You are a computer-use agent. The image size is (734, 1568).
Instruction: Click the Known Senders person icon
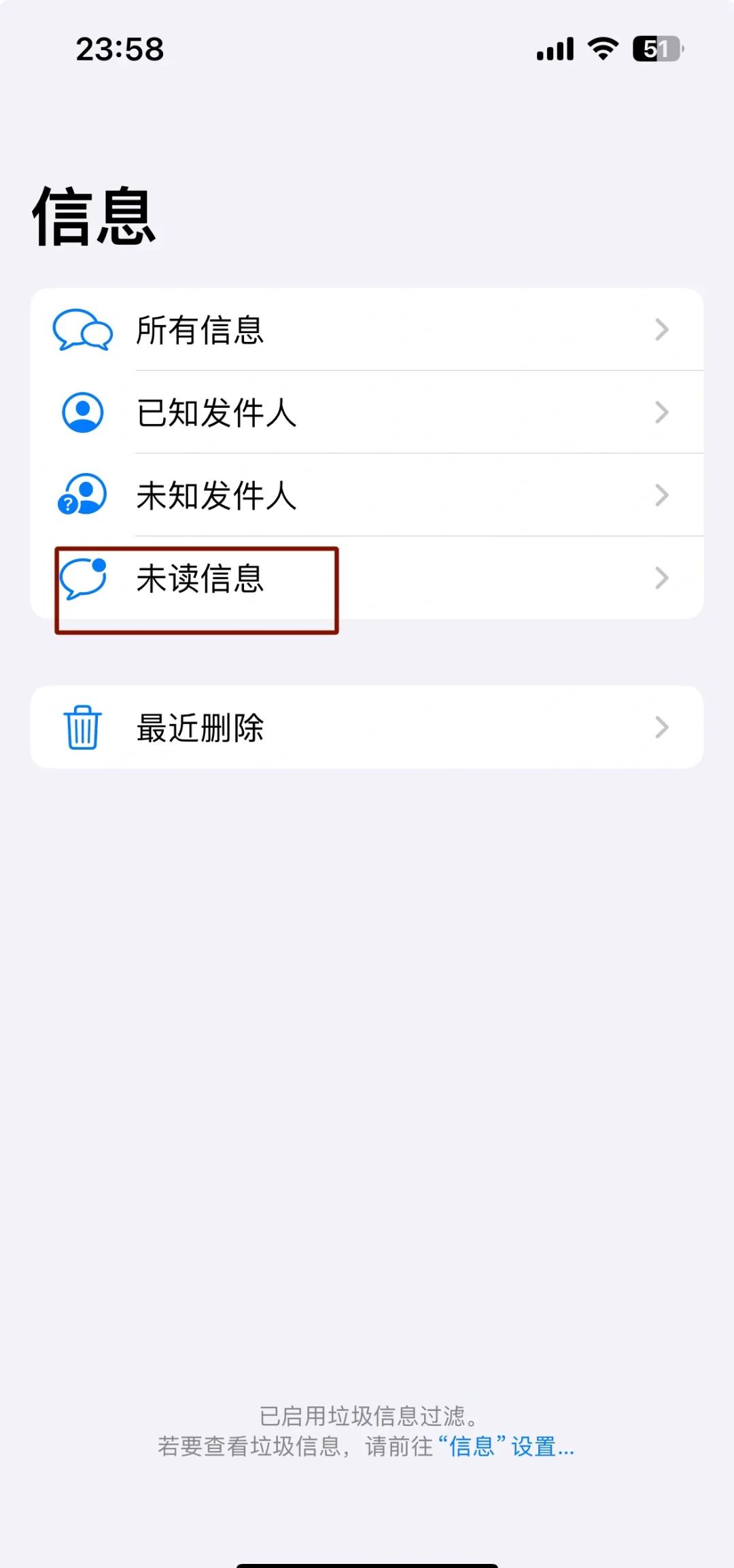click(x=82, y=413)
